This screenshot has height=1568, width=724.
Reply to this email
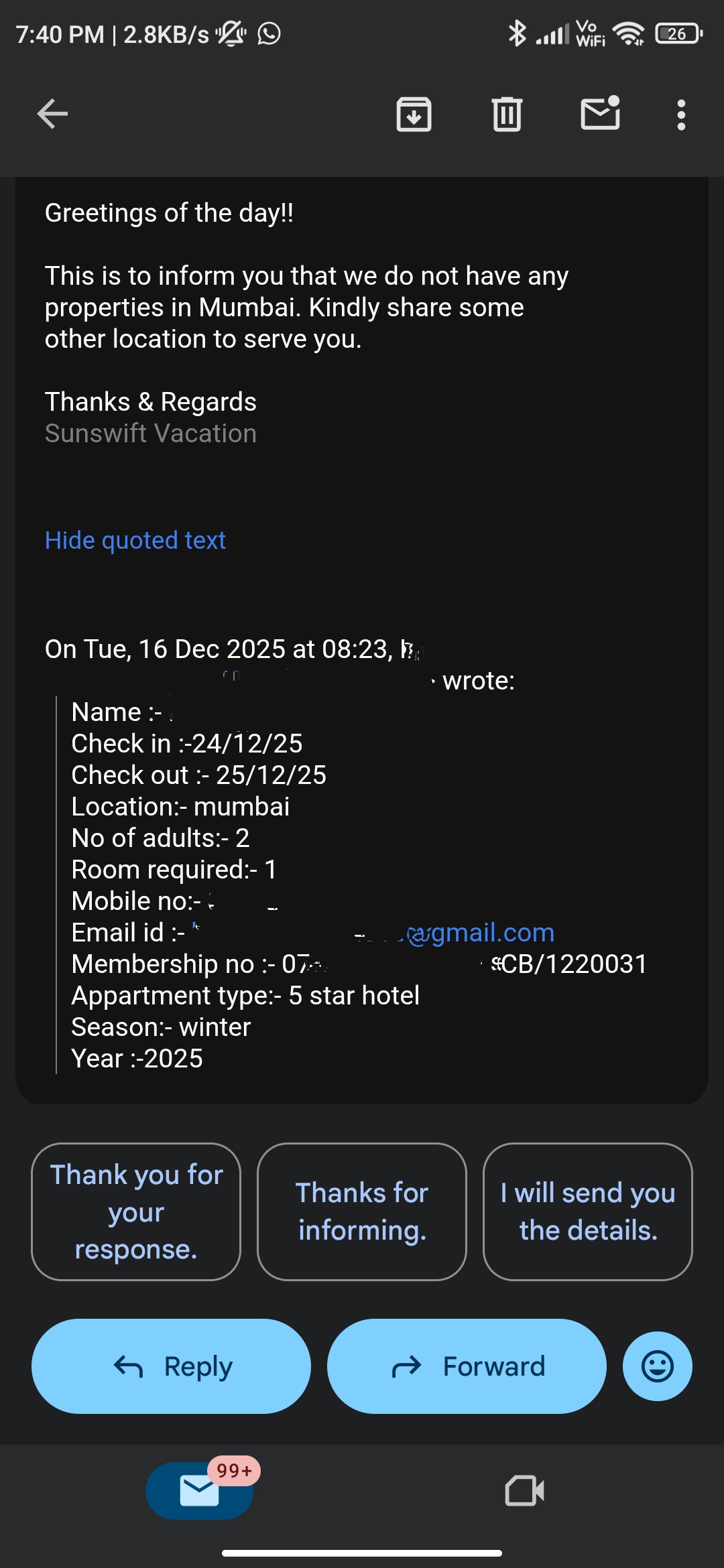click(172, 1366)
